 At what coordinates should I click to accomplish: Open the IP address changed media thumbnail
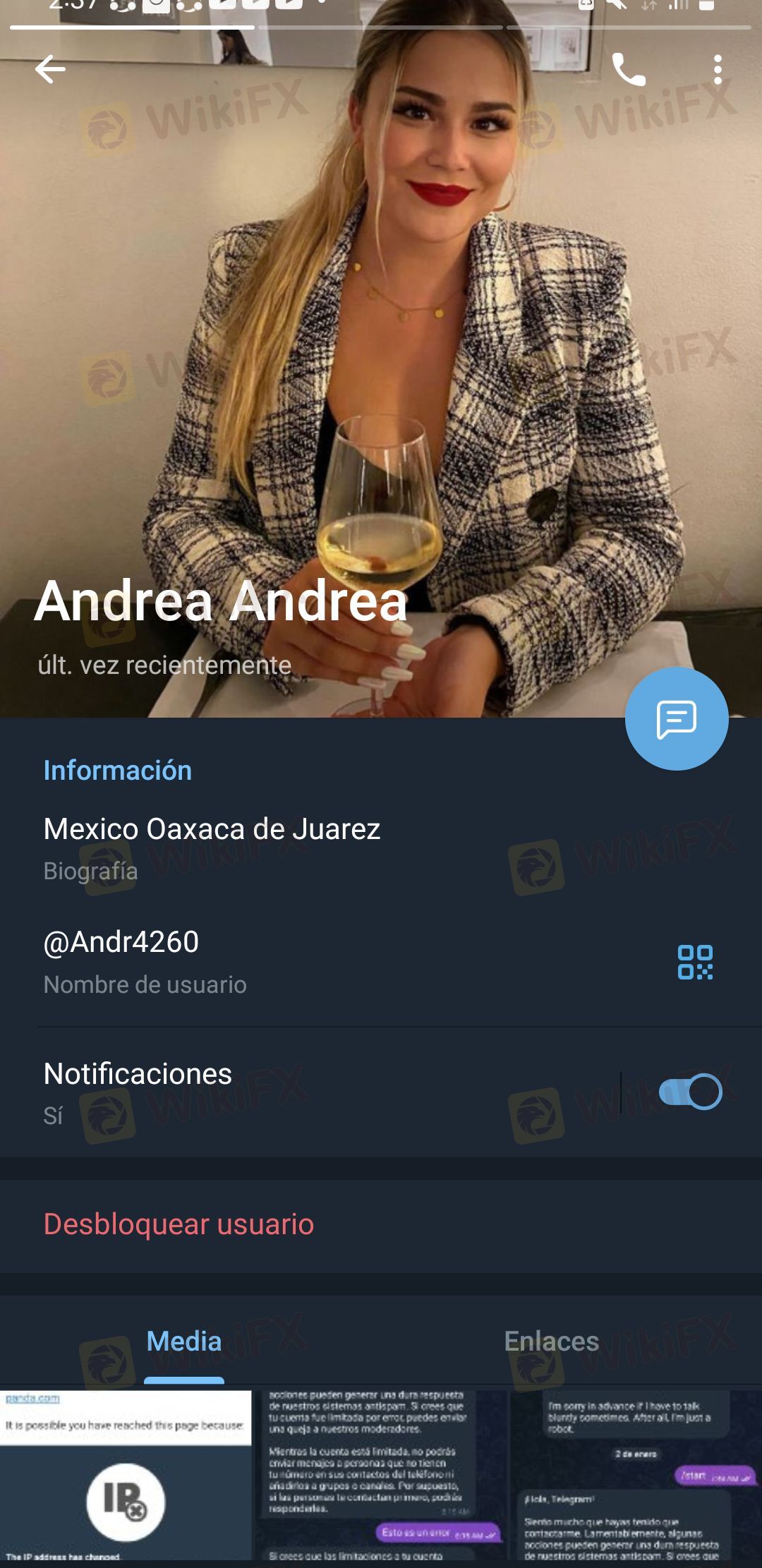pos(126,1475)
